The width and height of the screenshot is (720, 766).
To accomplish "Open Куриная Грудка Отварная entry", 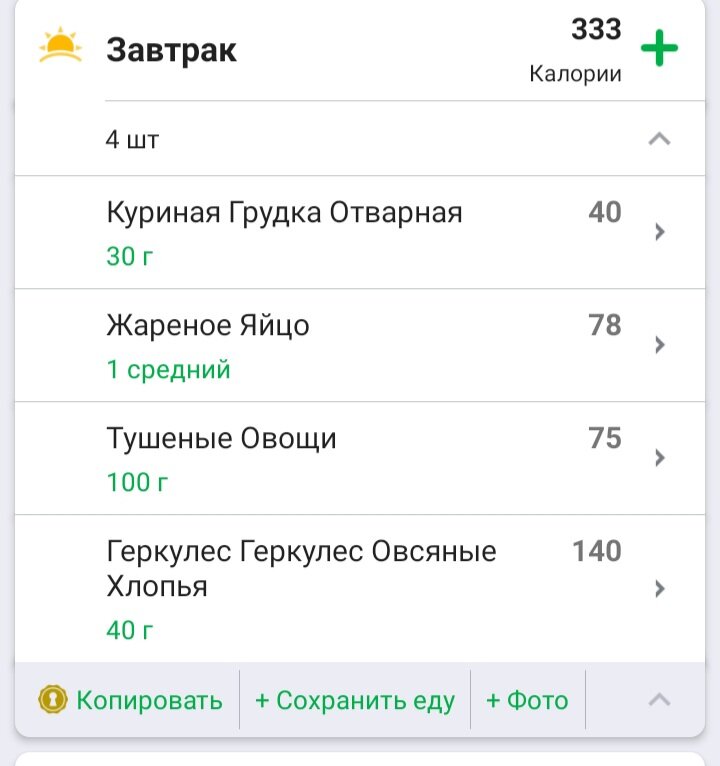I will pos(380,232).
